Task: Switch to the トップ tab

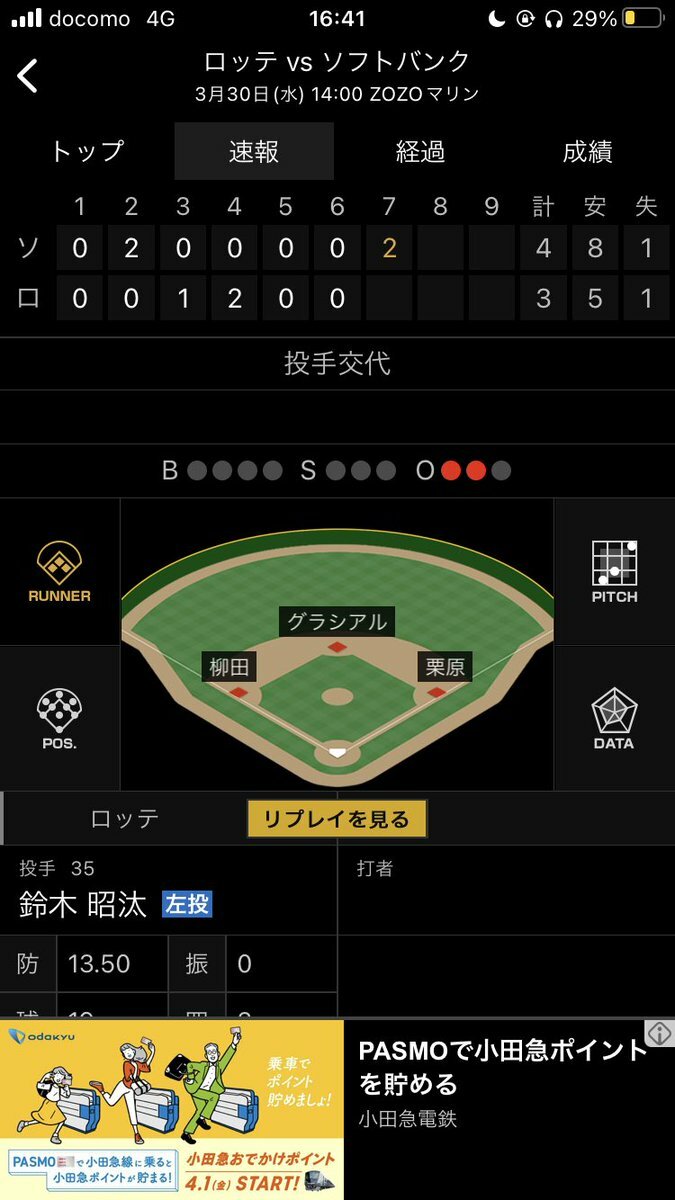Action: 87,152
